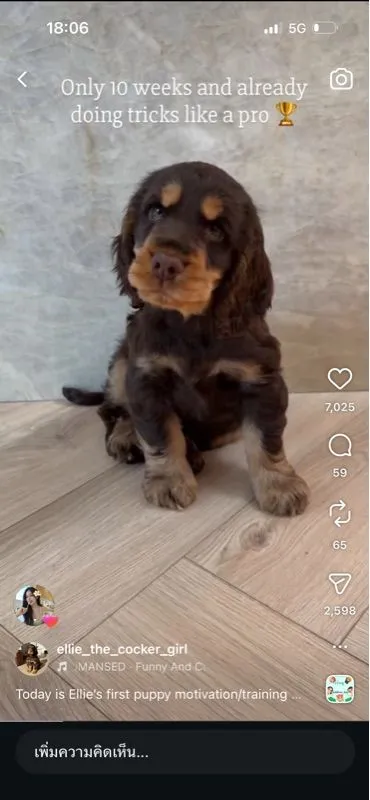Tap the add comment field

point(185,753)
